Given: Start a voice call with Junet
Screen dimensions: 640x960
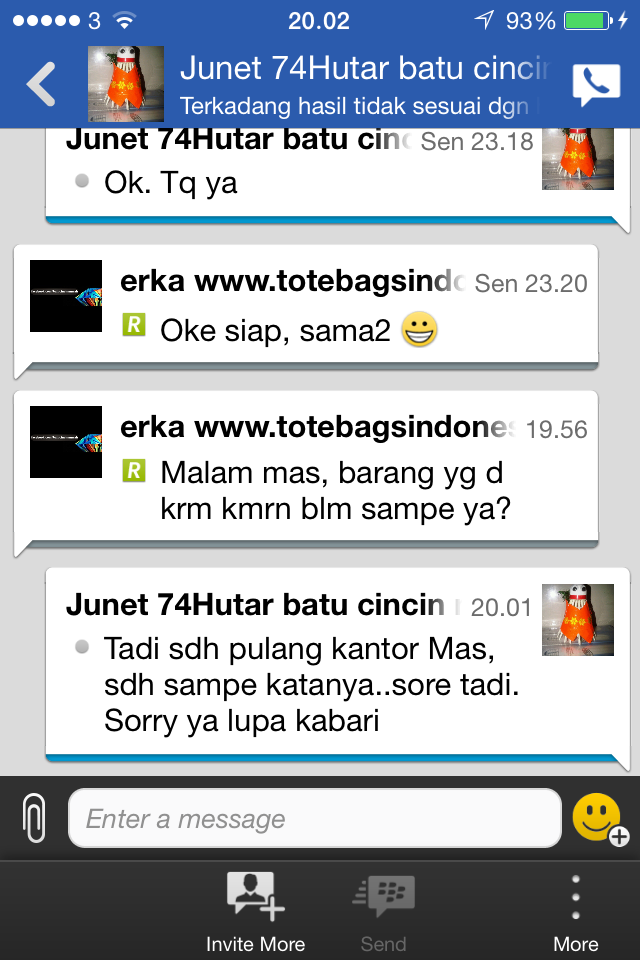Looking at the screenshot, I should (596, 86).
